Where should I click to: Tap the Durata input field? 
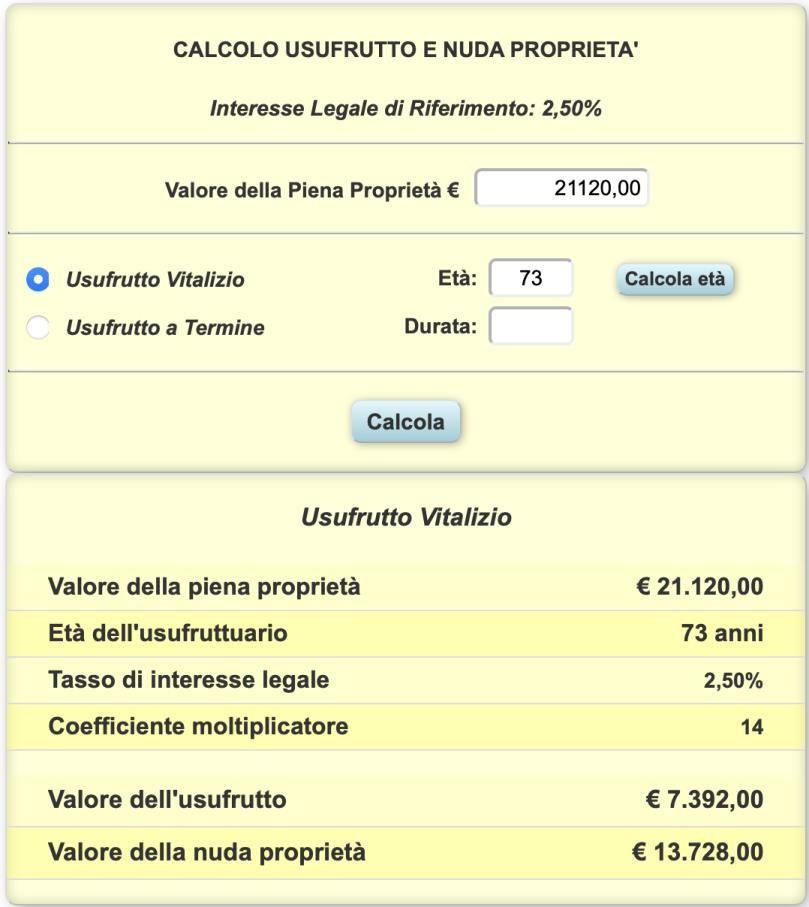[531, 326]
